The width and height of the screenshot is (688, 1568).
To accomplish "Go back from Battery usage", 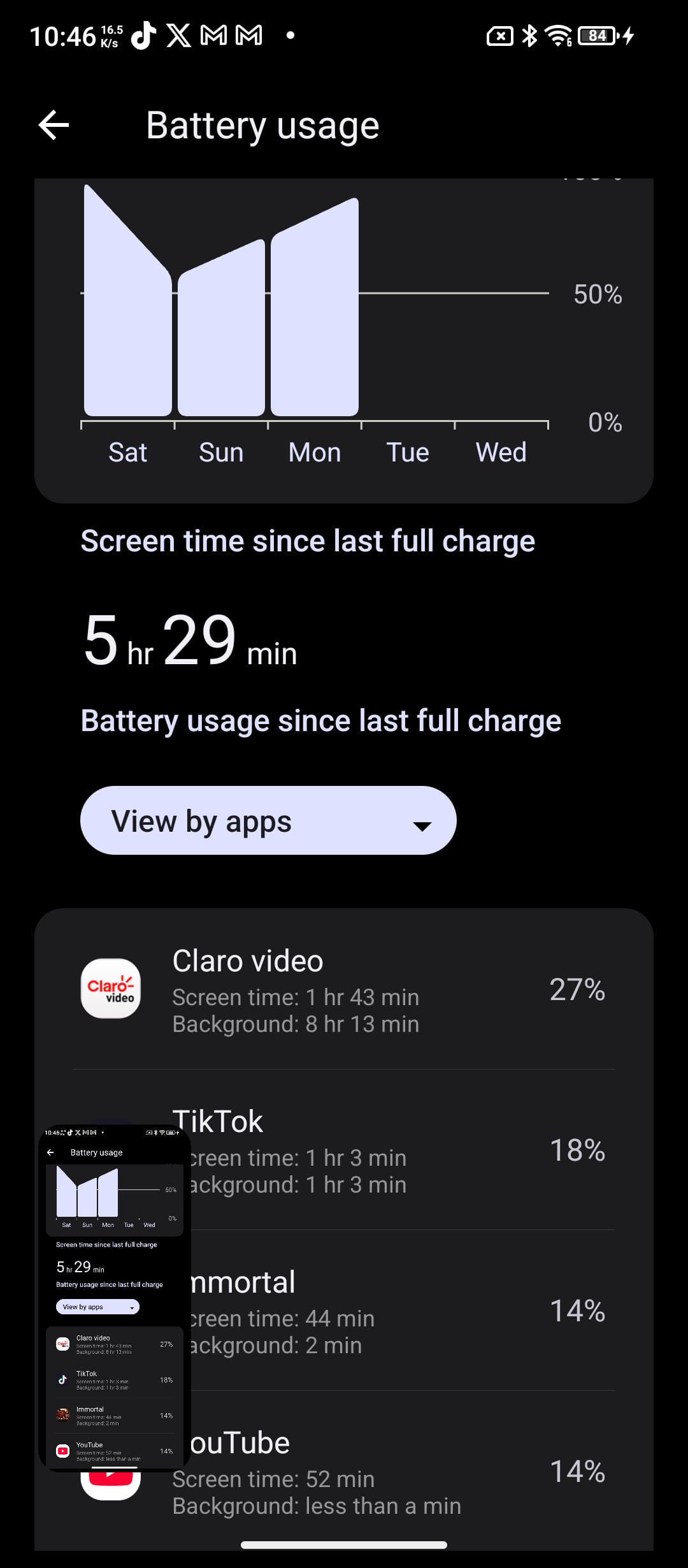I will 54,125.
